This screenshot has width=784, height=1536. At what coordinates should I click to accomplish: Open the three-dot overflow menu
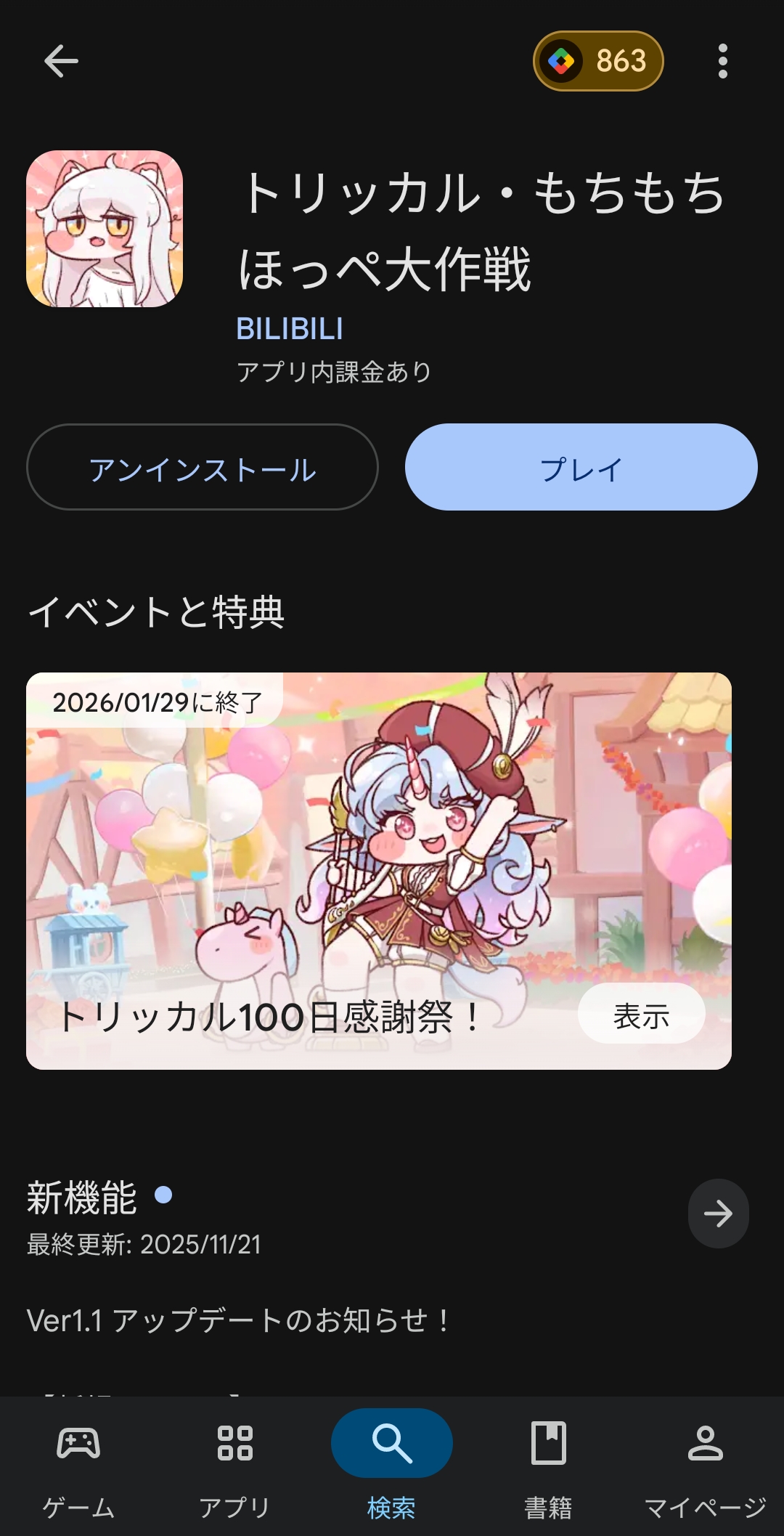tap(722, 61)
